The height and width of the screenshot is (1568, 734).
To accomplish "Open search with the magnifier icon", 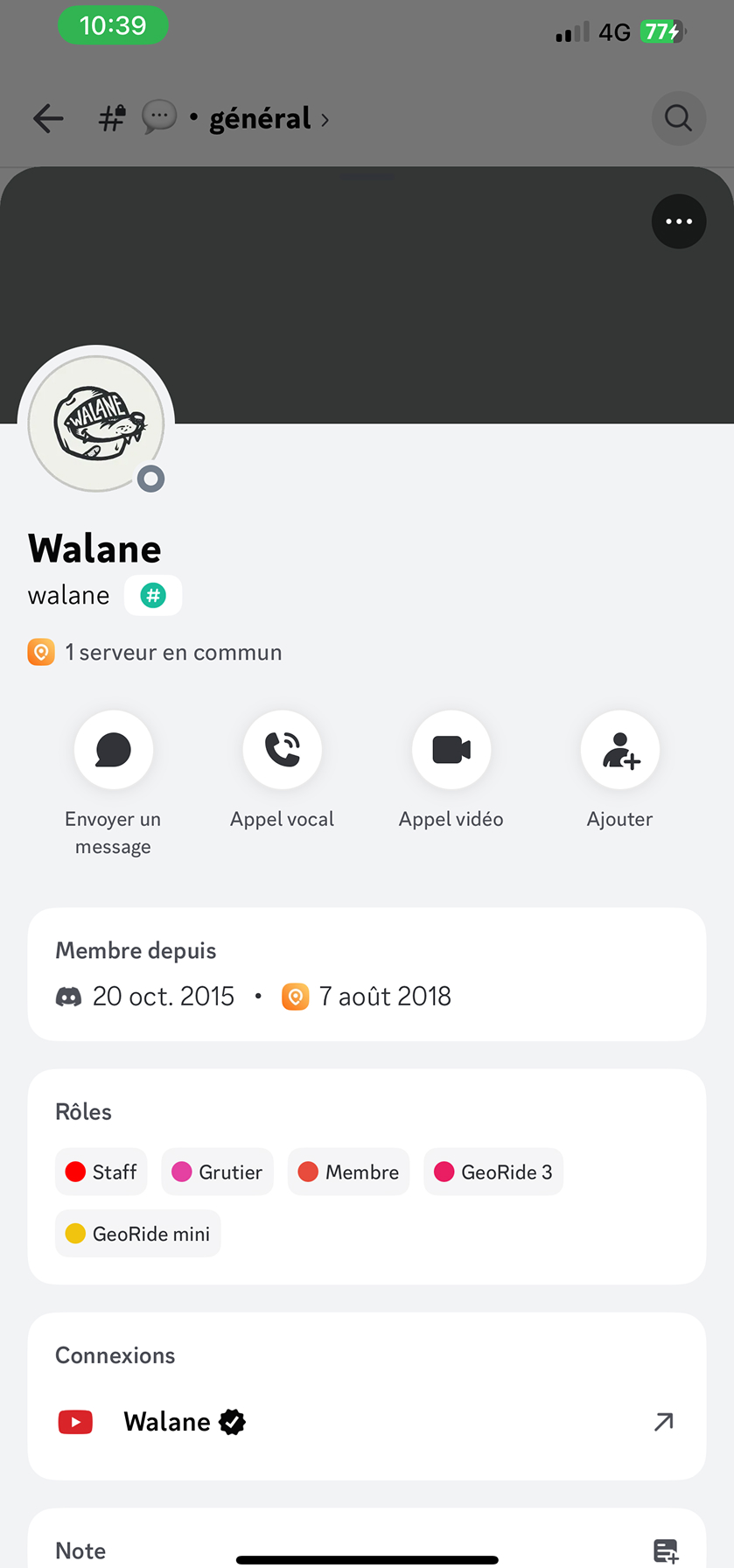I will 678,118.
